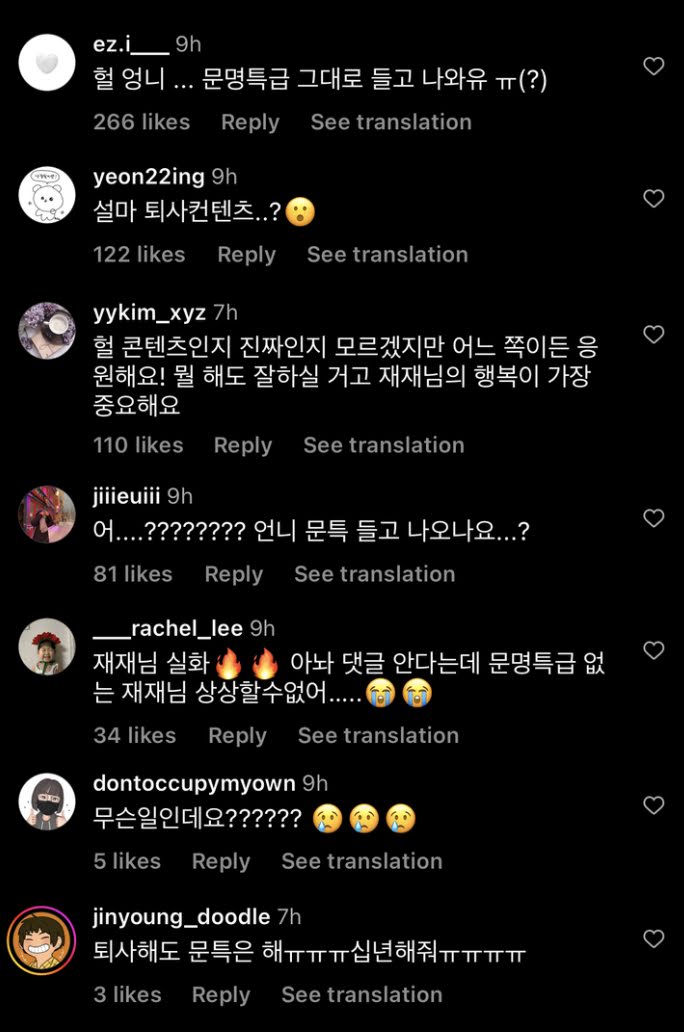Show translation for yykim_xyz's comment
This screenshot has height=1032, width=684.
[384, 445]
